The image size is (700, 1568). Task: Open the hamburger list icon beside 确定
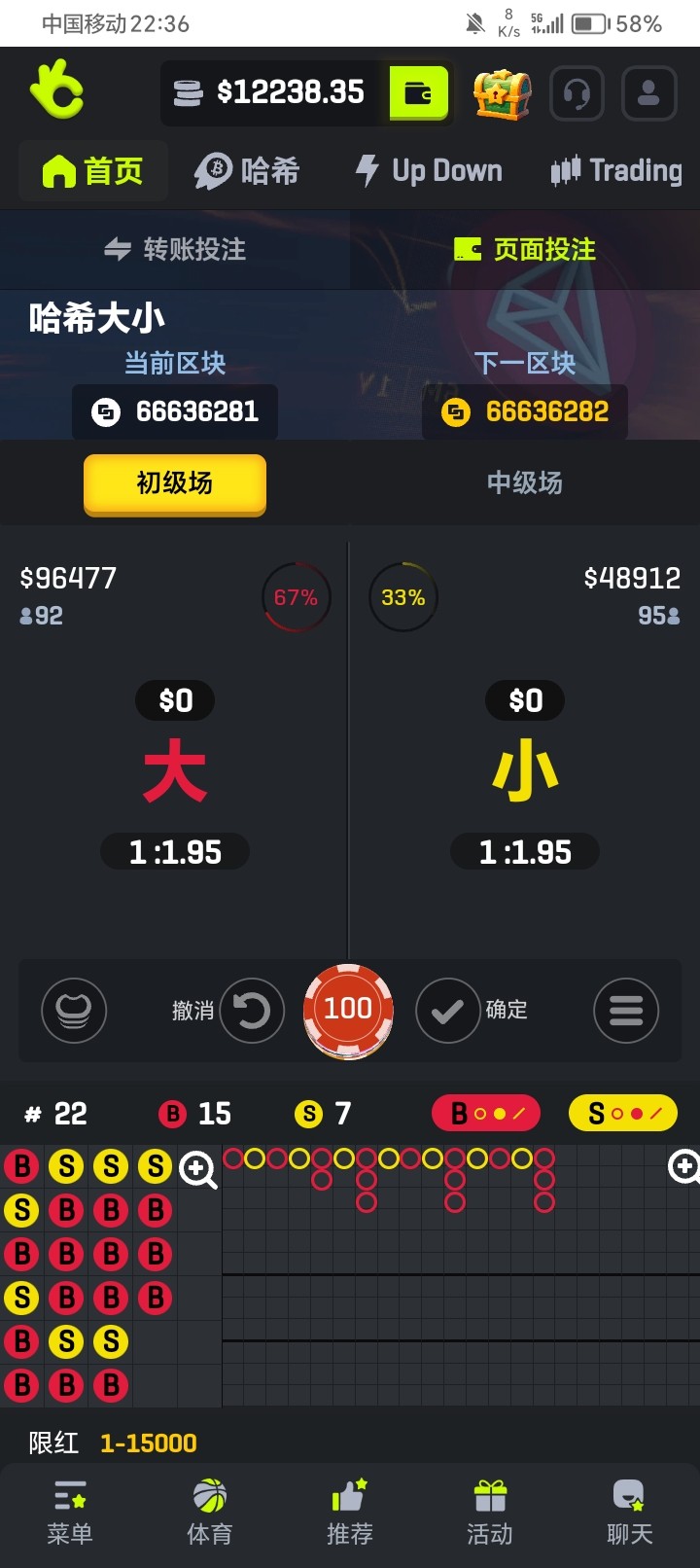pyautogui.click(x=626, y=1011)
